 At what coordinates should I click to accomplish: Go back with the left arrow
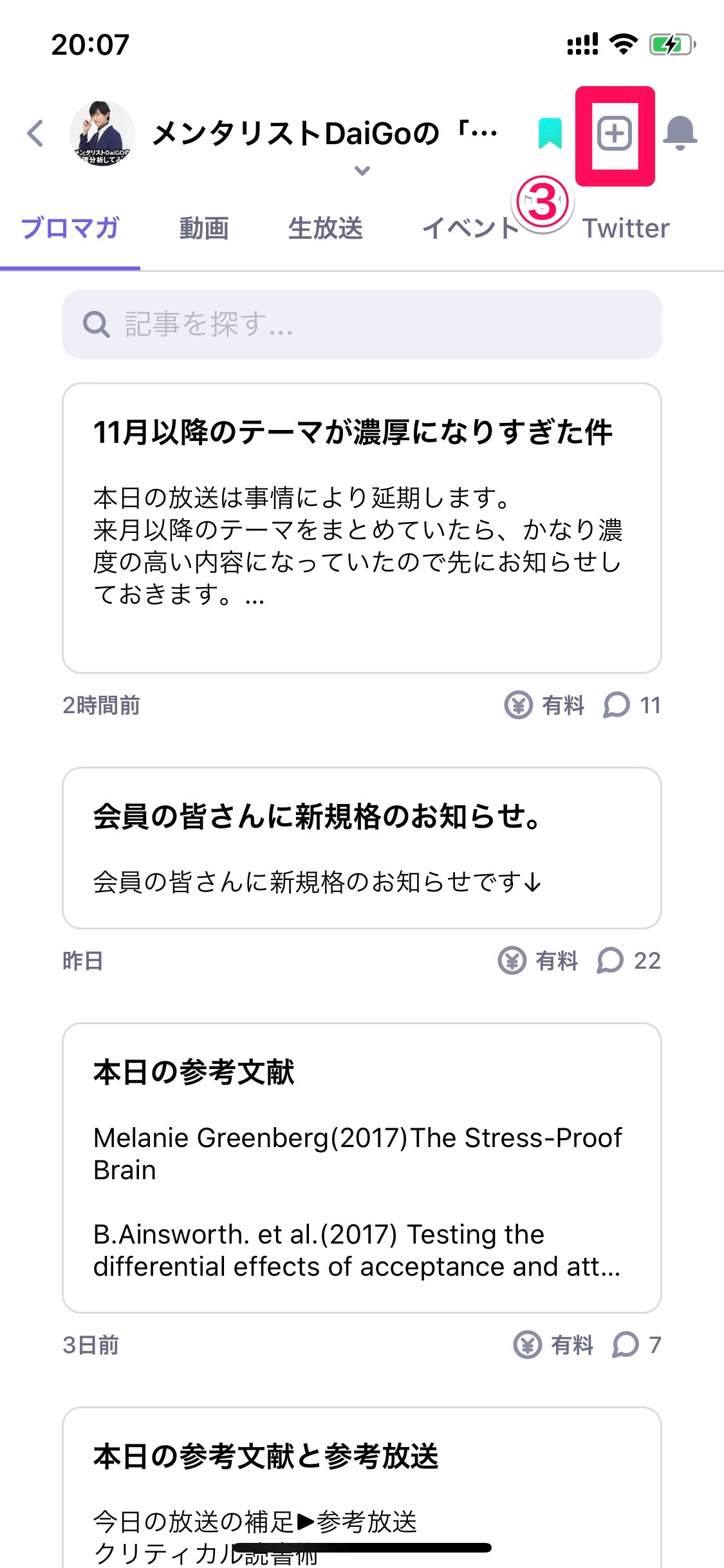click(x=35, y=133)
